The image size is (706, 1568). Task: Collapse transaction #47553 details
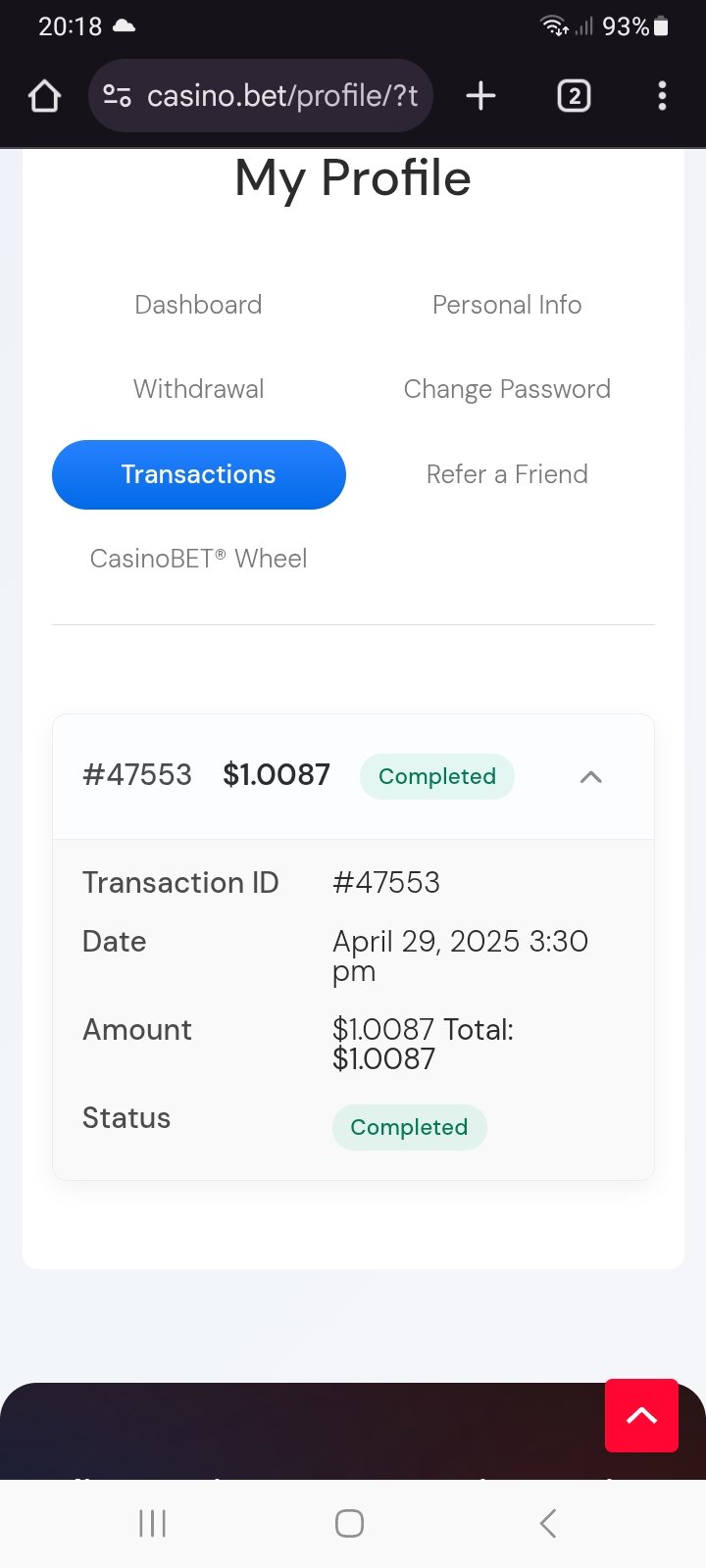(590, 777)
